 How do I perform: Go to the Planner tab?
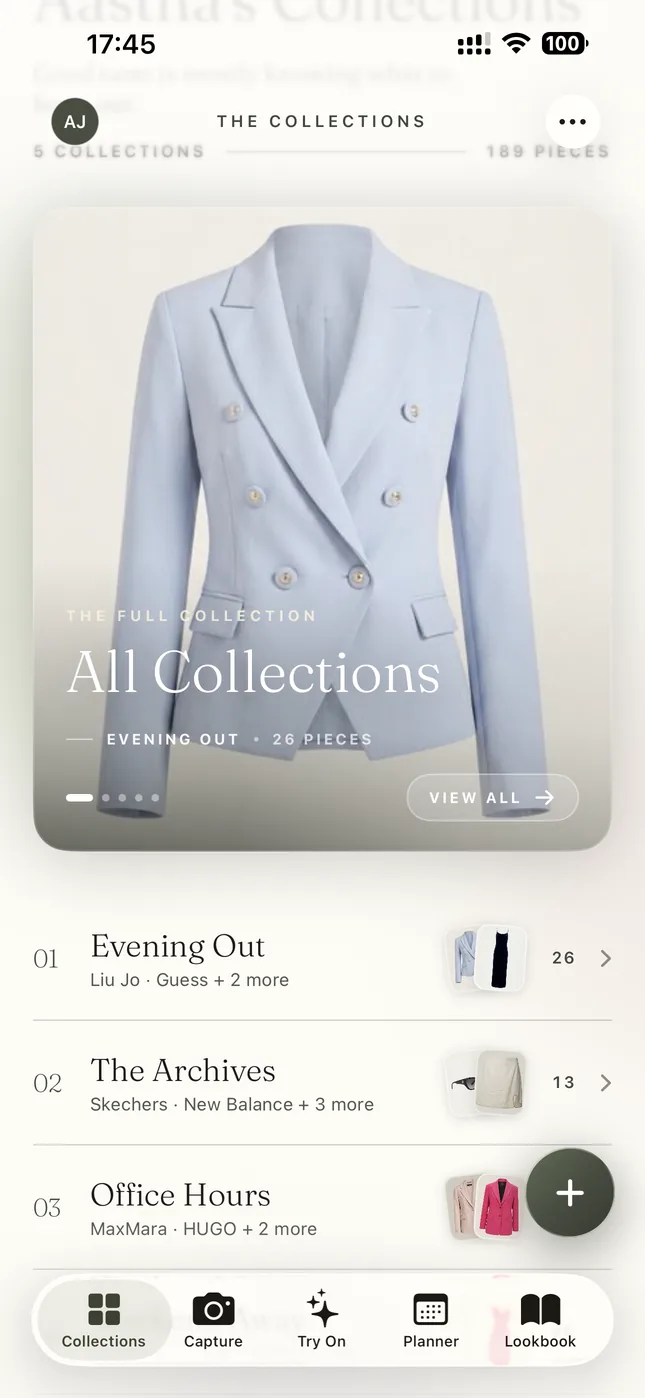coord(431,1320)
